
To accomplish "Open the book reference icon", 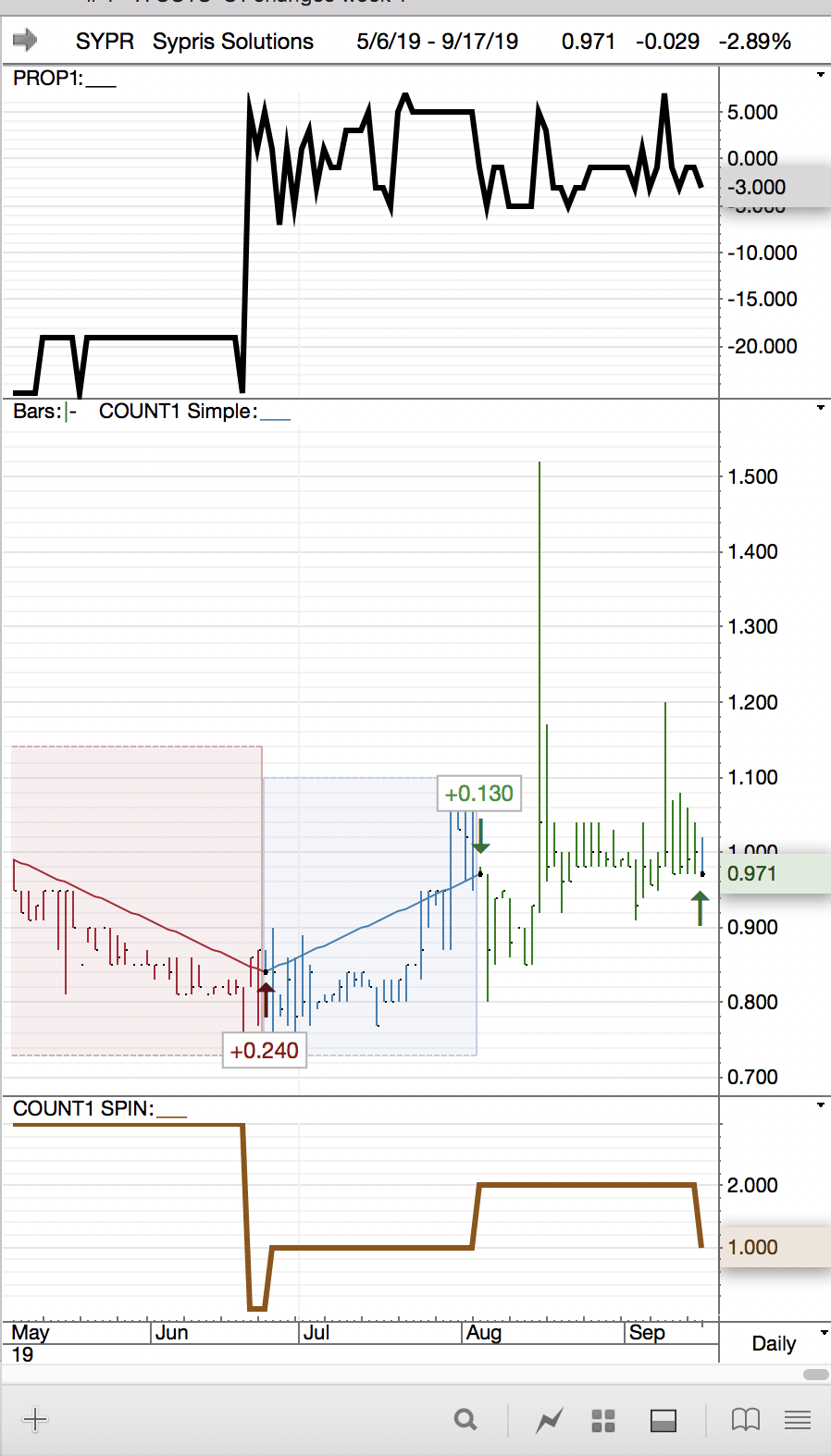I will pyautogui.click(x=745, y=1419).
